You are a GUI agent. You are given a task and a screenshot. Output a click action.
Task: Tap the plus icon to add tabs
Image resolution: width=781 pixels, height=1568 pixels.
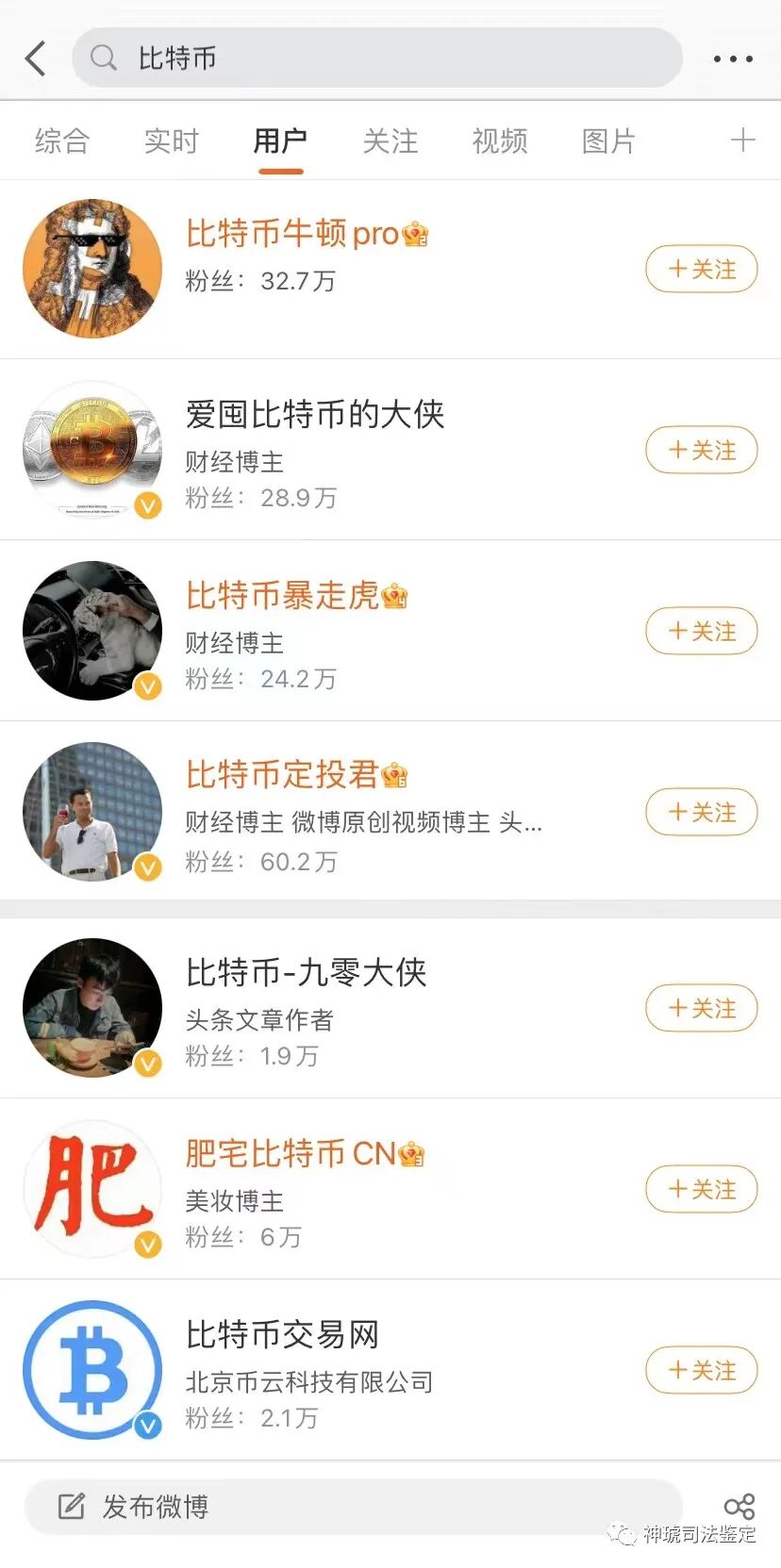point(743,140)
